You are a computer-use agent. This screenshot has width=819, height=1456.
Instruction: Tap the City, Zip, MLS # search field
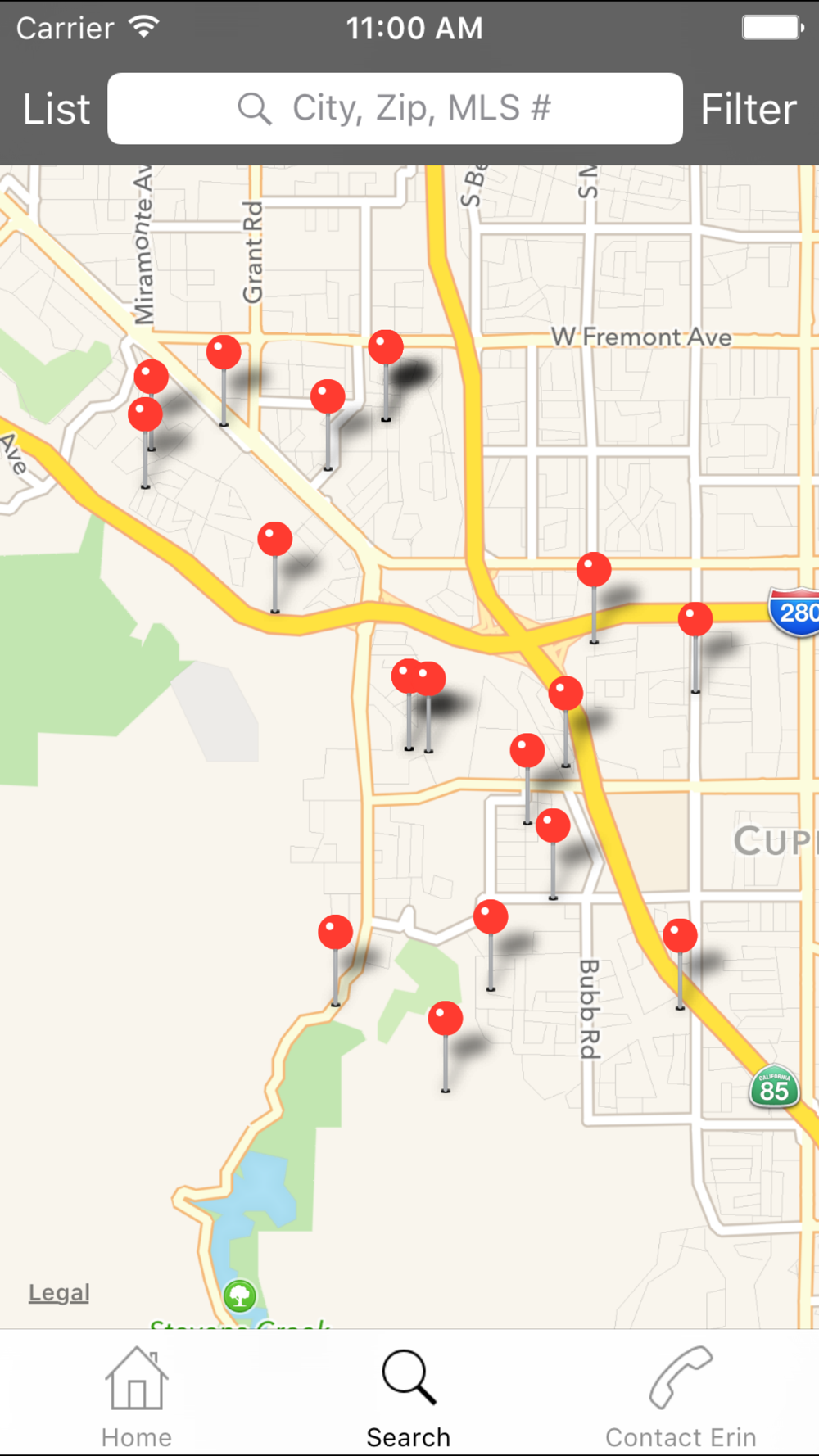point(395,109)
